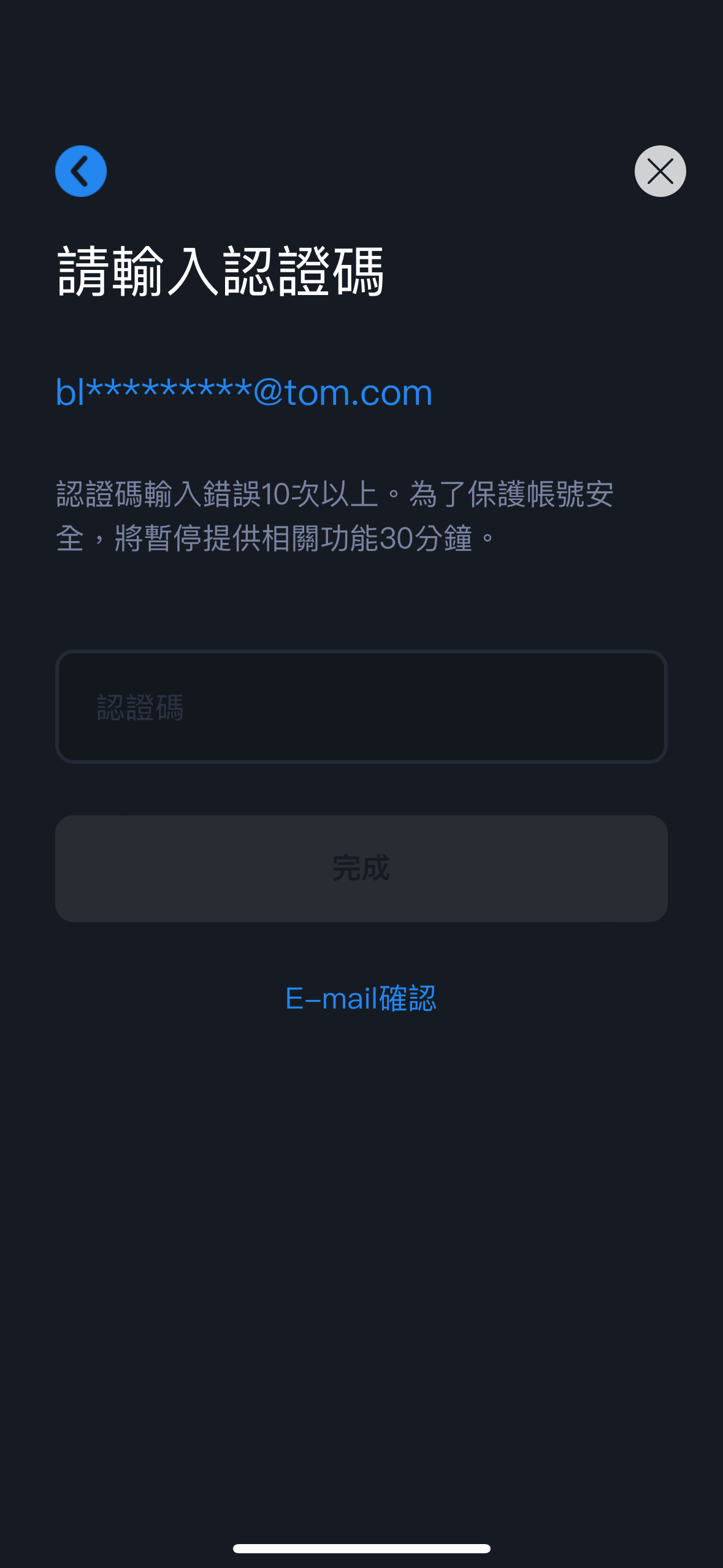Tap the 完成 button
The width and height of the screenshot is (723, 1568).
pos(361,868)
